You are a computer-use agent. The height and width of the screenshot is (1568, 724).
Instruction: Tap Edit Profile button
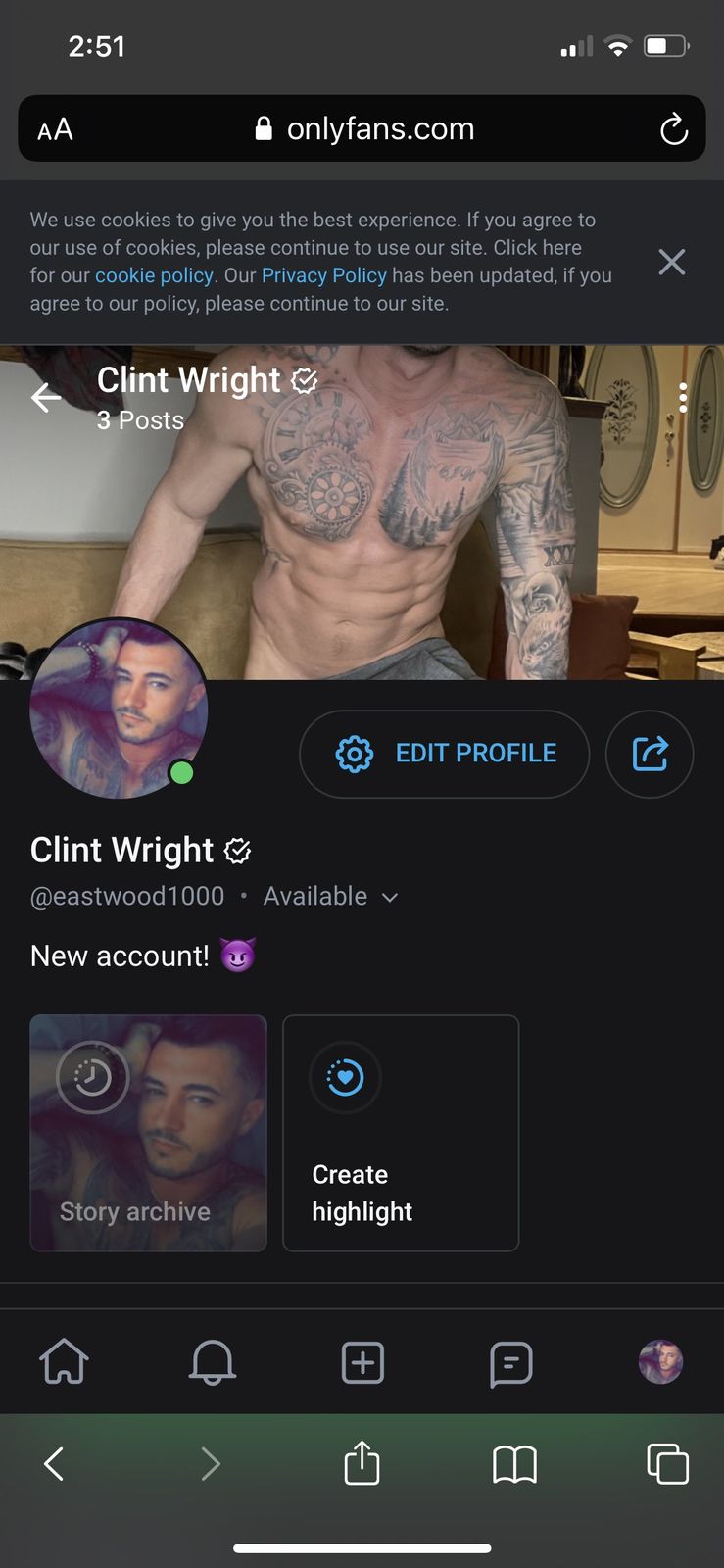pyautogui.click(x=444, y=754)
